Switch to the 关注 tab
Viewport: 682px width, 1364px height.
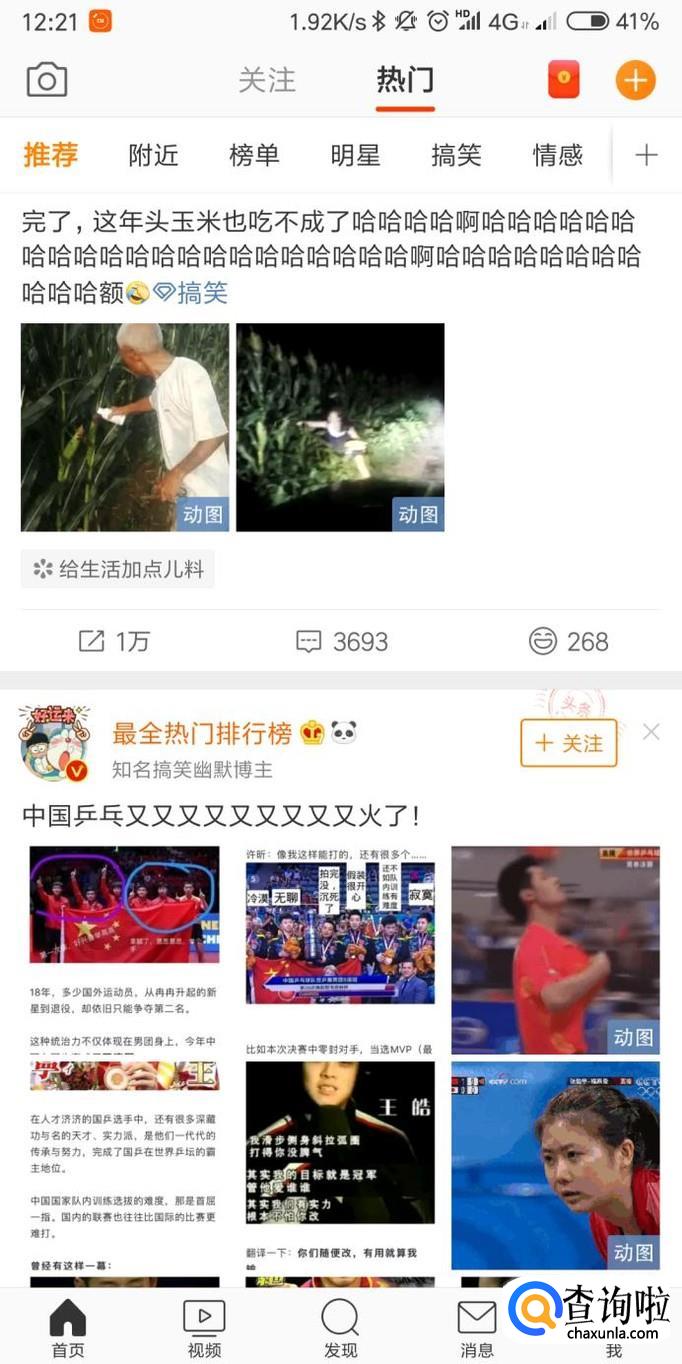pos(266,80)
